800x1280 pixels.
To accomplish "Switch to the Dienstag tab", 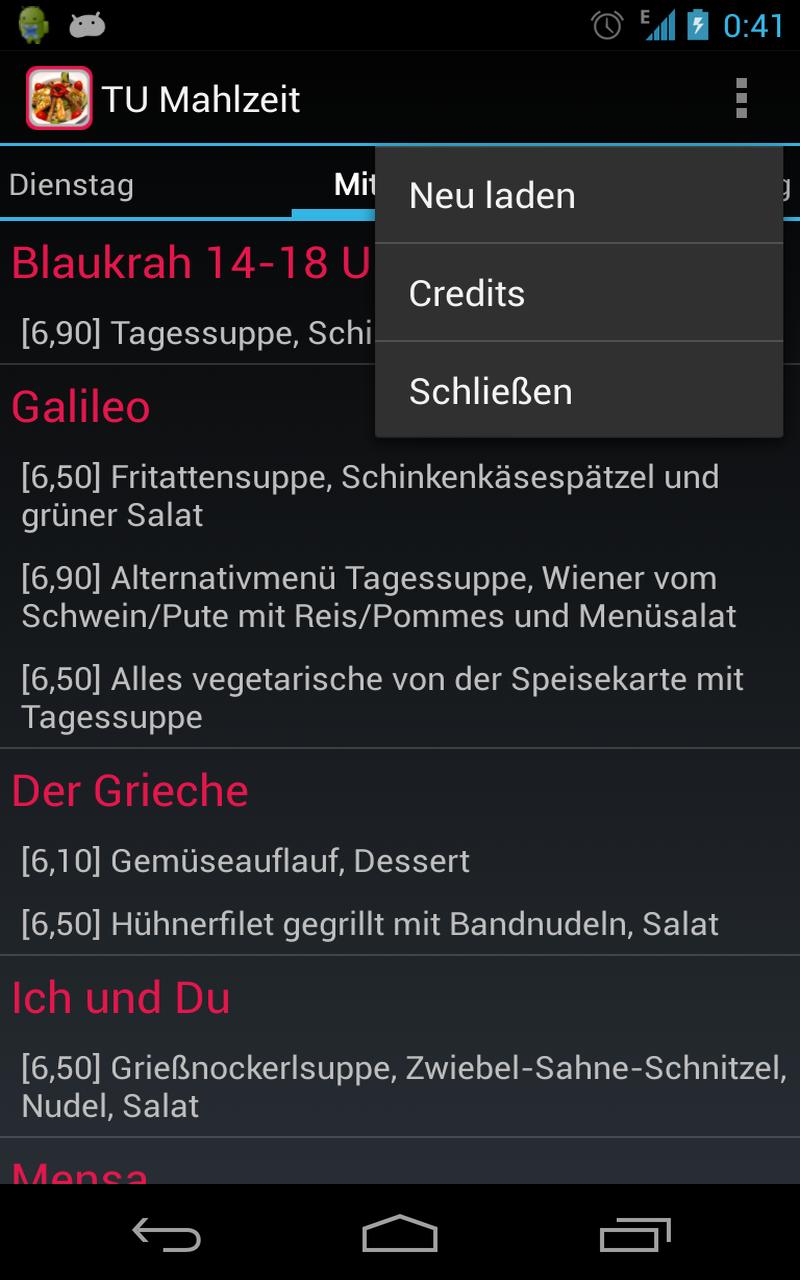I will click(x=71, y=185).
